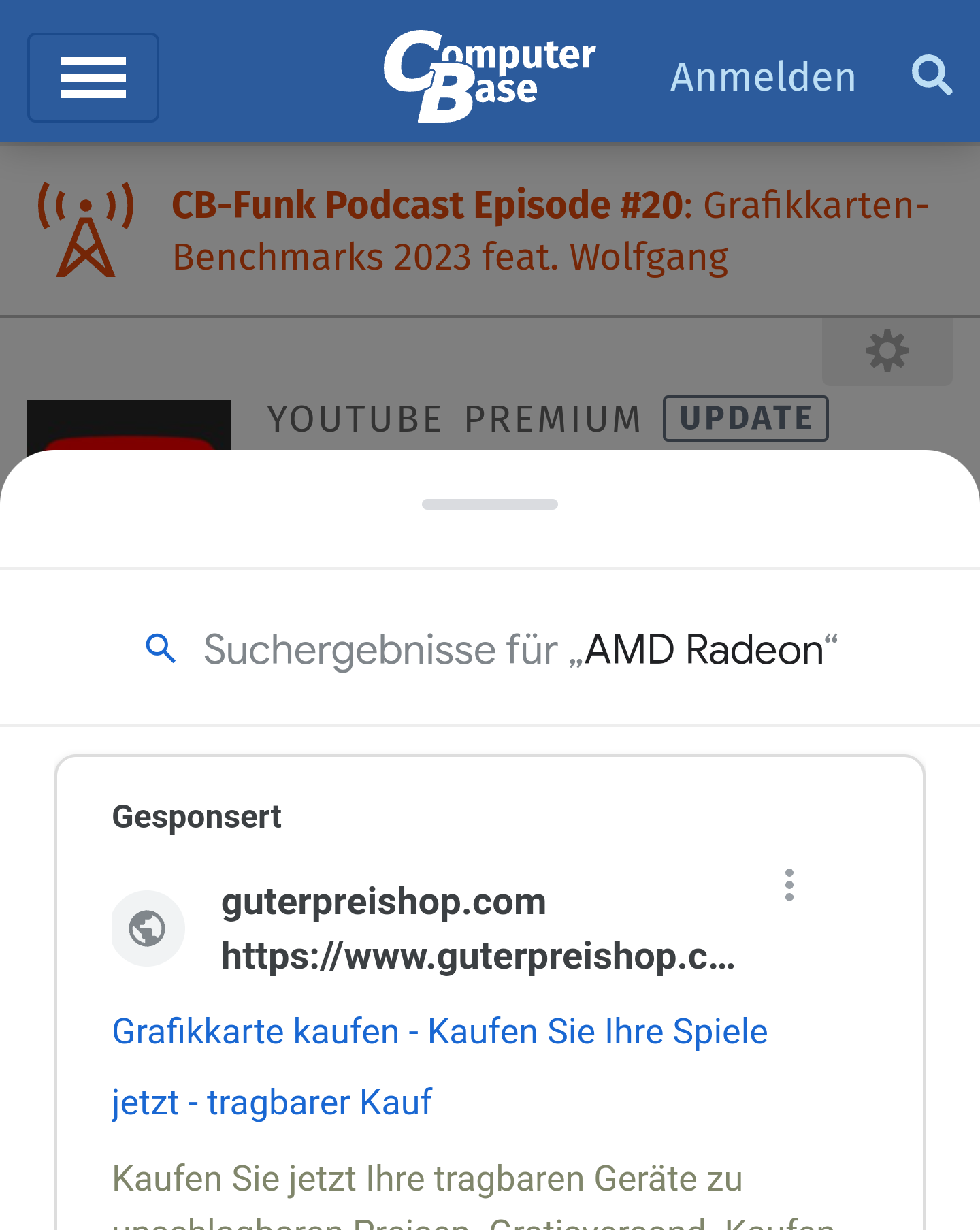Tap the bottom sheet handle bar
Screen dimensions: 980x1230
[490, 504]
